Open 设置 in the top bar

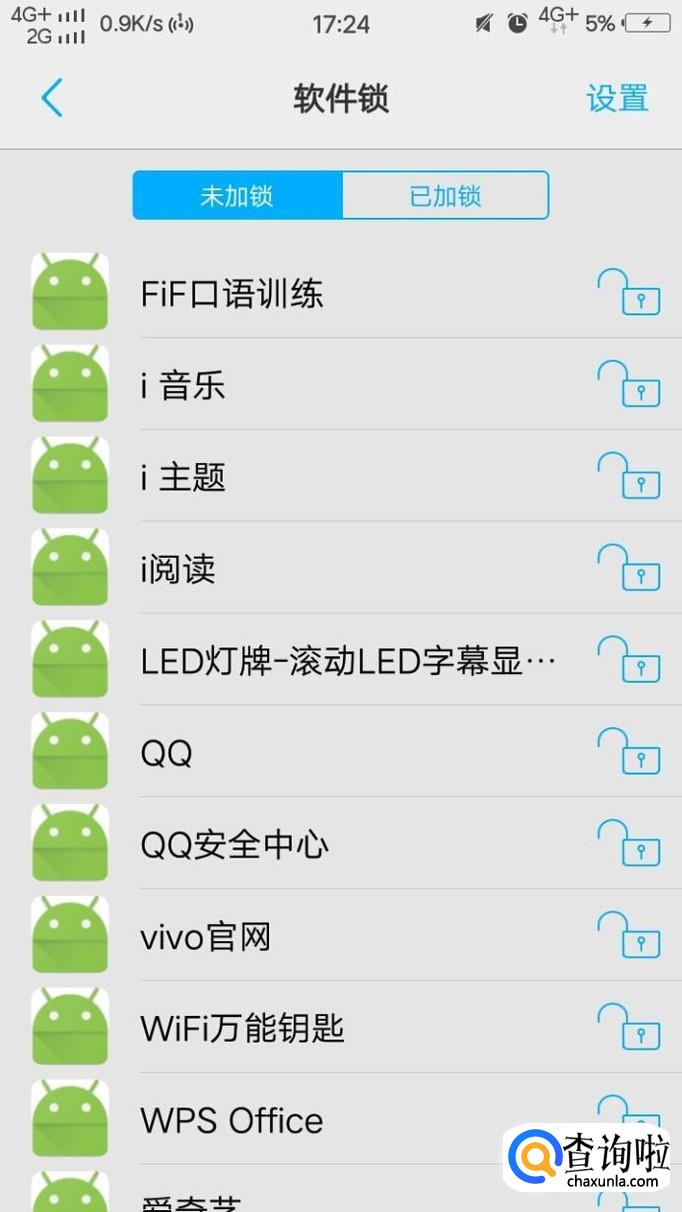pyautogui.click(x=617, y=98)
